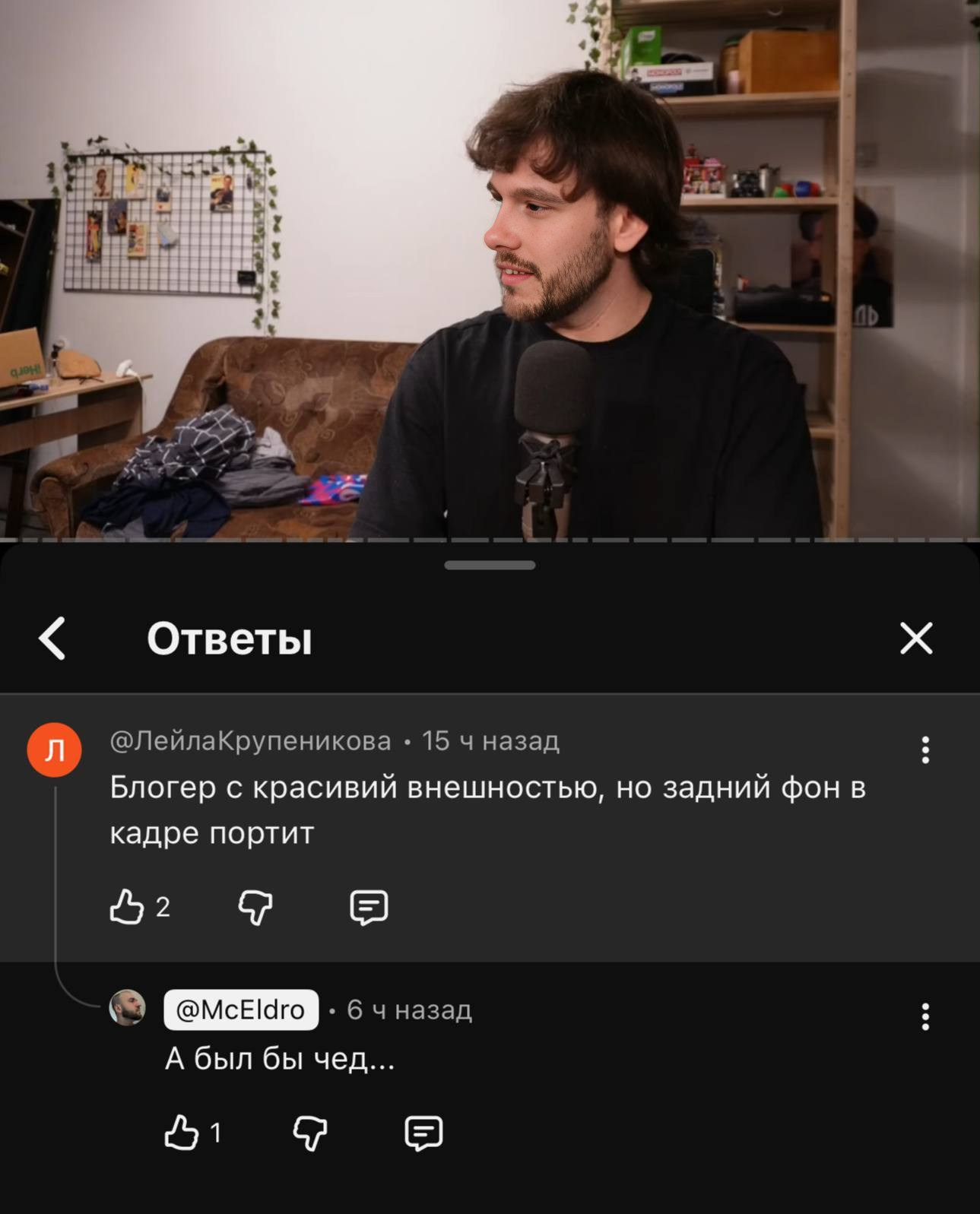Viewport: 980px width, 1214px height.
Task: Open options menu for McEldro's reply
Action: coord(924,1016)
